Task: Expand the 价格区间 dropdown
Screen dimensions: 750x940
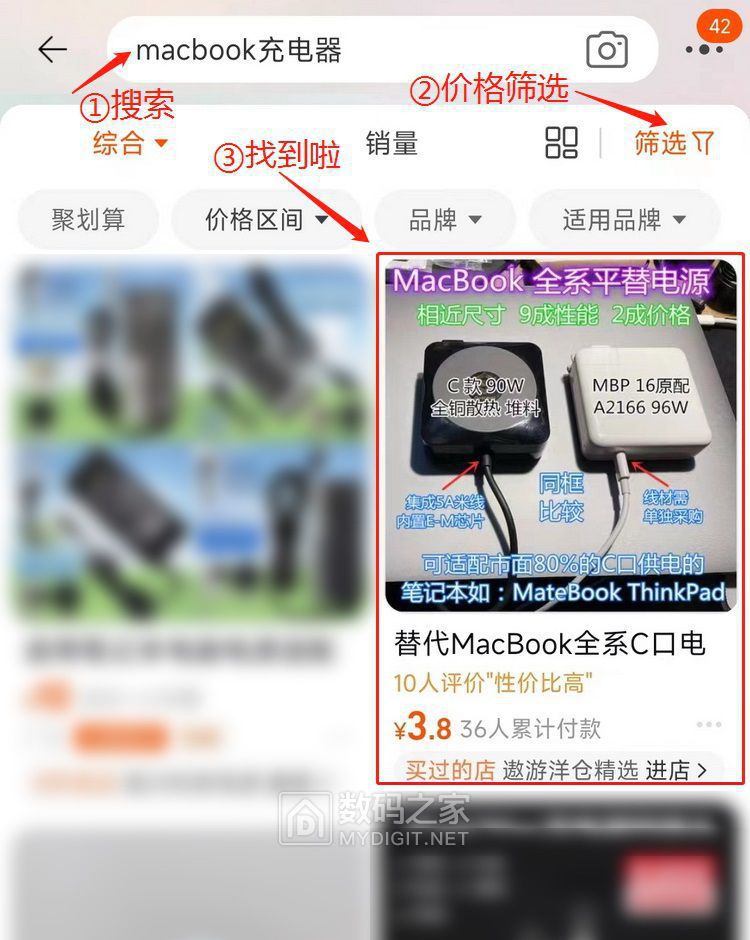Action: (x=266, y=219)
